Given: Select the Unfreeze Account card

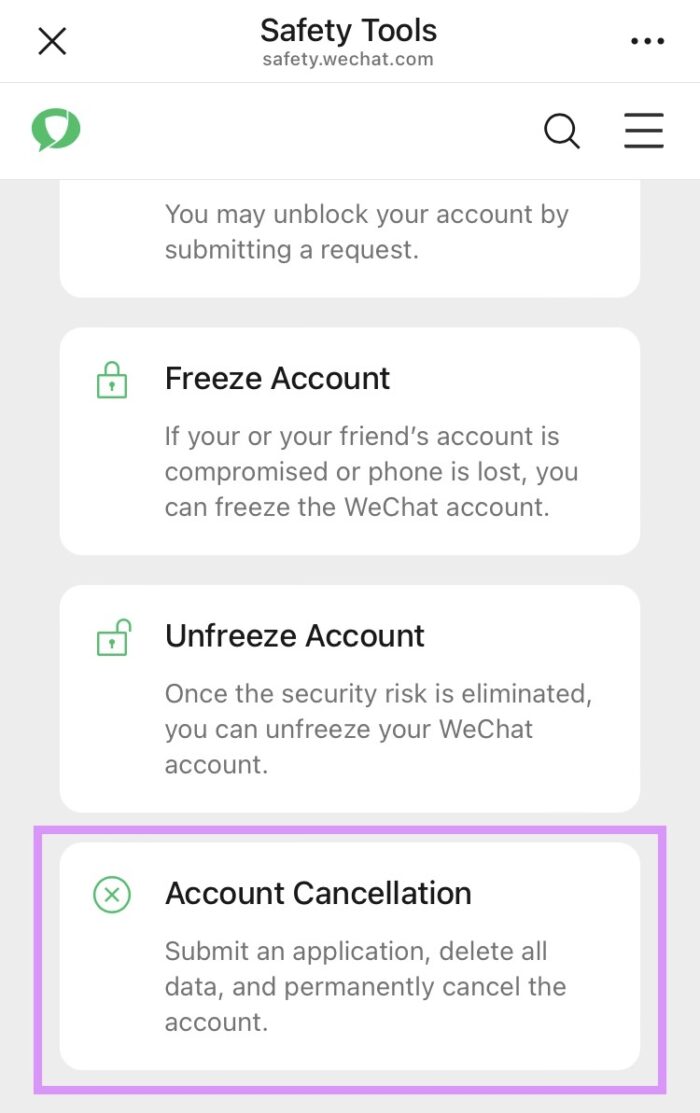Looking at the screenshot, I should point(350,698).
